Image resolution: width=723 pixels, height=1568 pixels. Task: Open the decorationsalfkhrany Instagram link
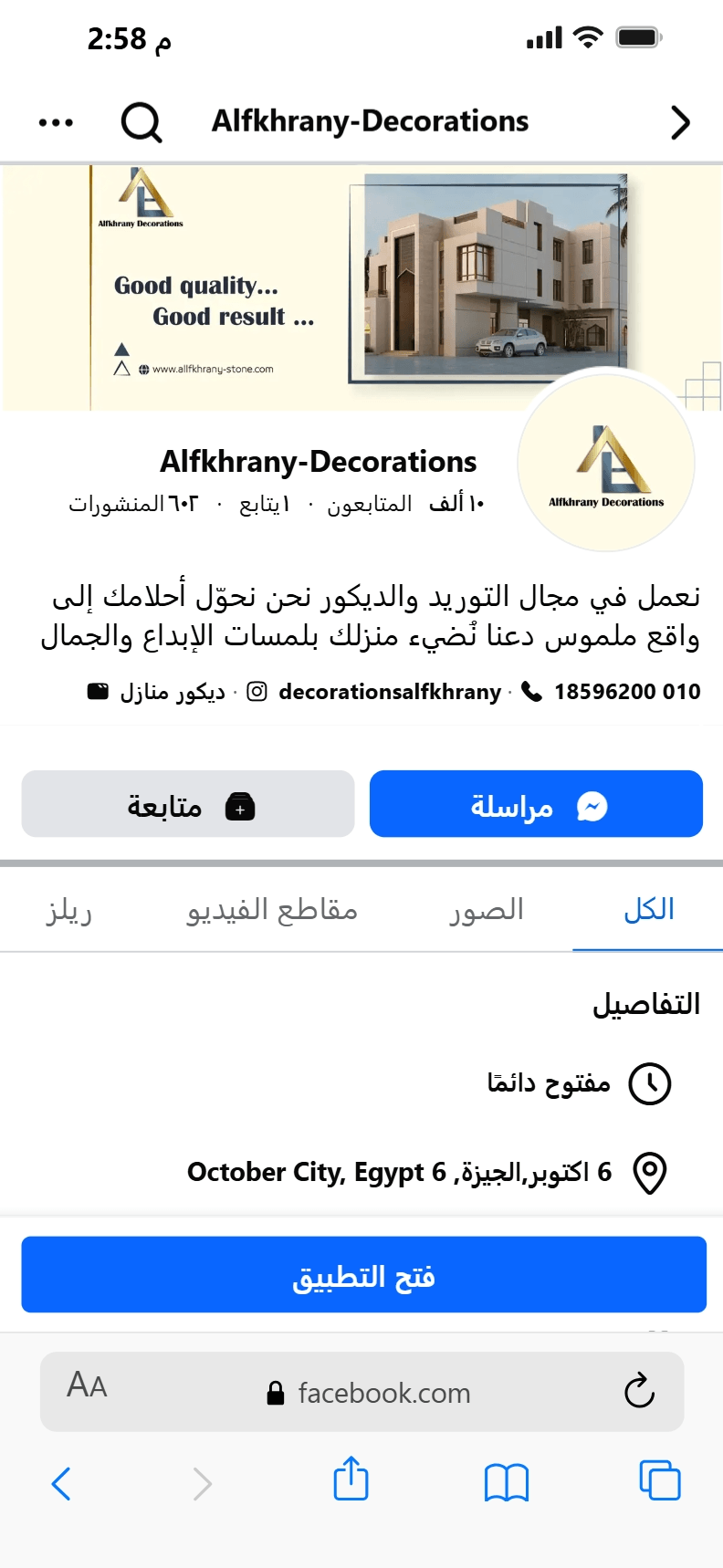coord(389,692)
